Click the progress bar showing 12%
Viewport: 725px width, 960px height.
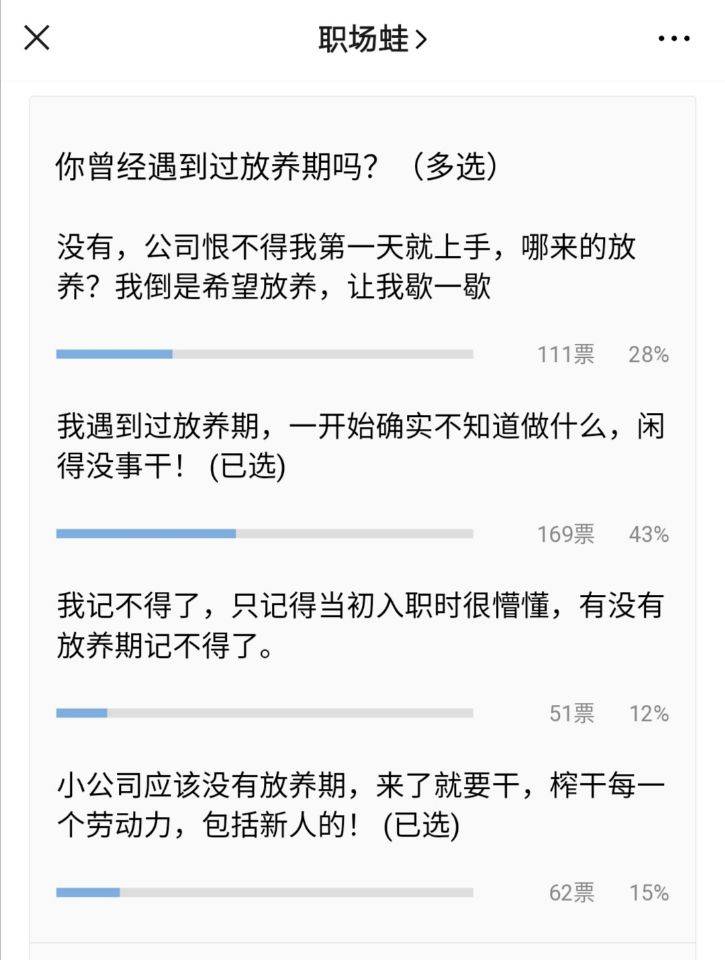(265, 713)
